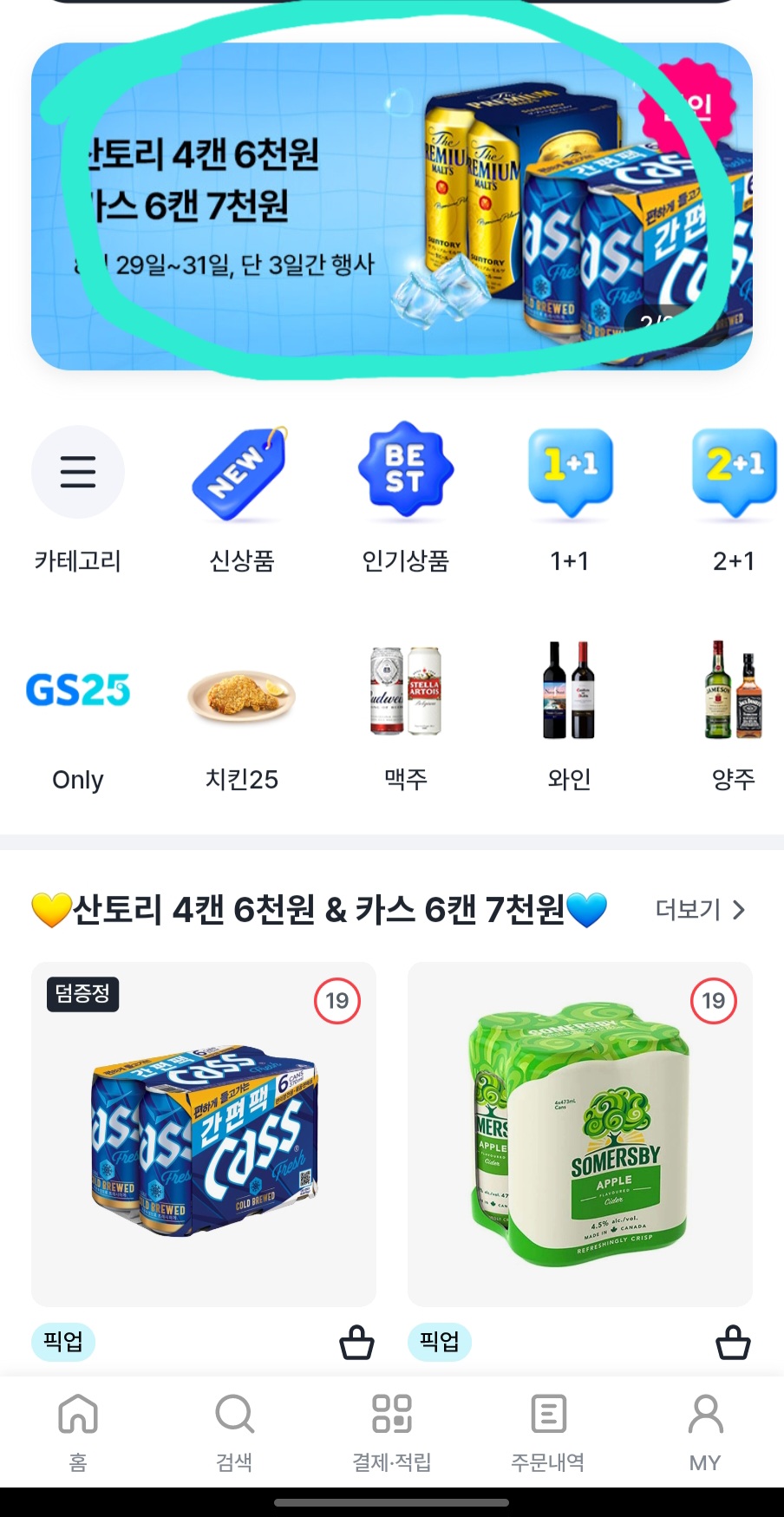
Task: Open the Suntory and Cass promo banner
Action: point(392,206)
